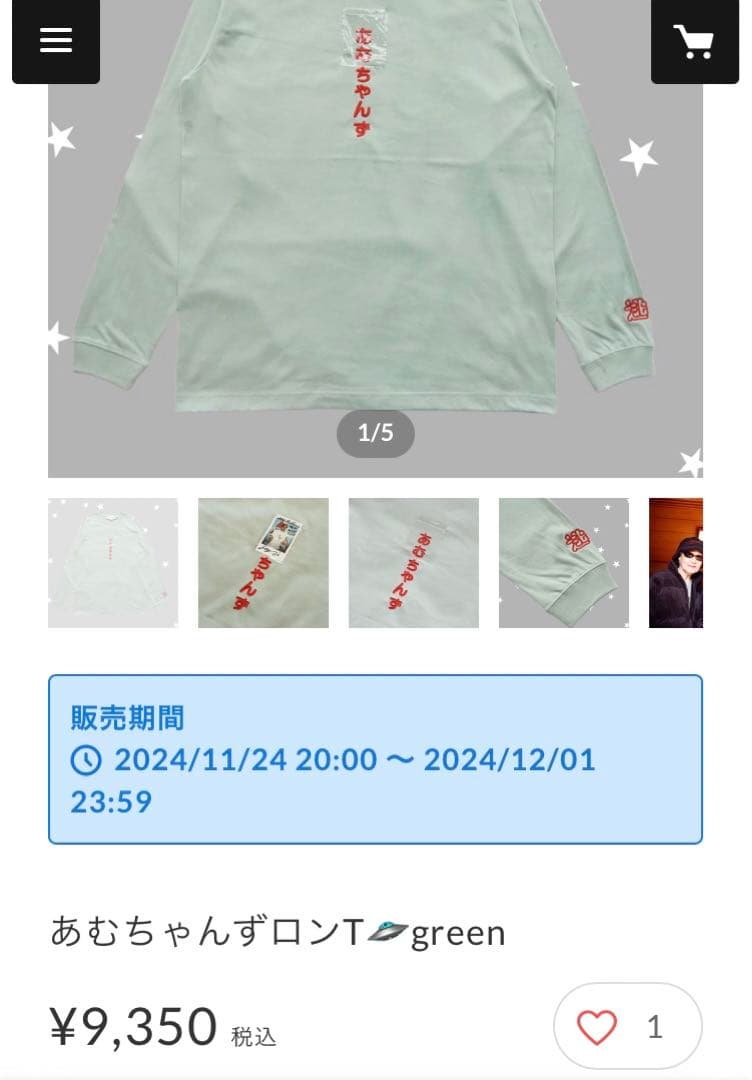Select the sleeve cuff logo thumbnail
Viewport: 752px width, 1080px height.
coord(563,563)
